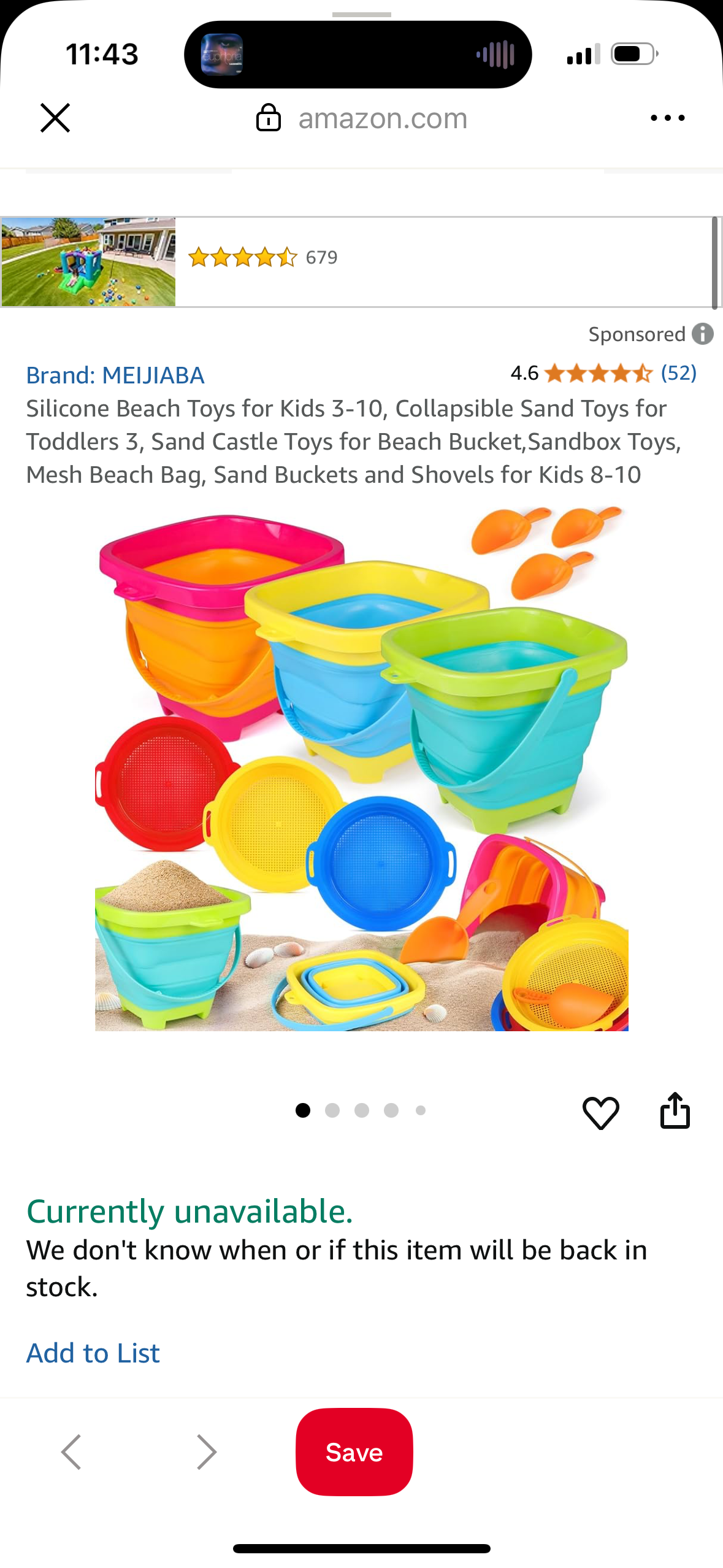Screen dimensions: 723x1568
Task: Open the sponsored bounce house ad
Action: (x=89, y=262)
